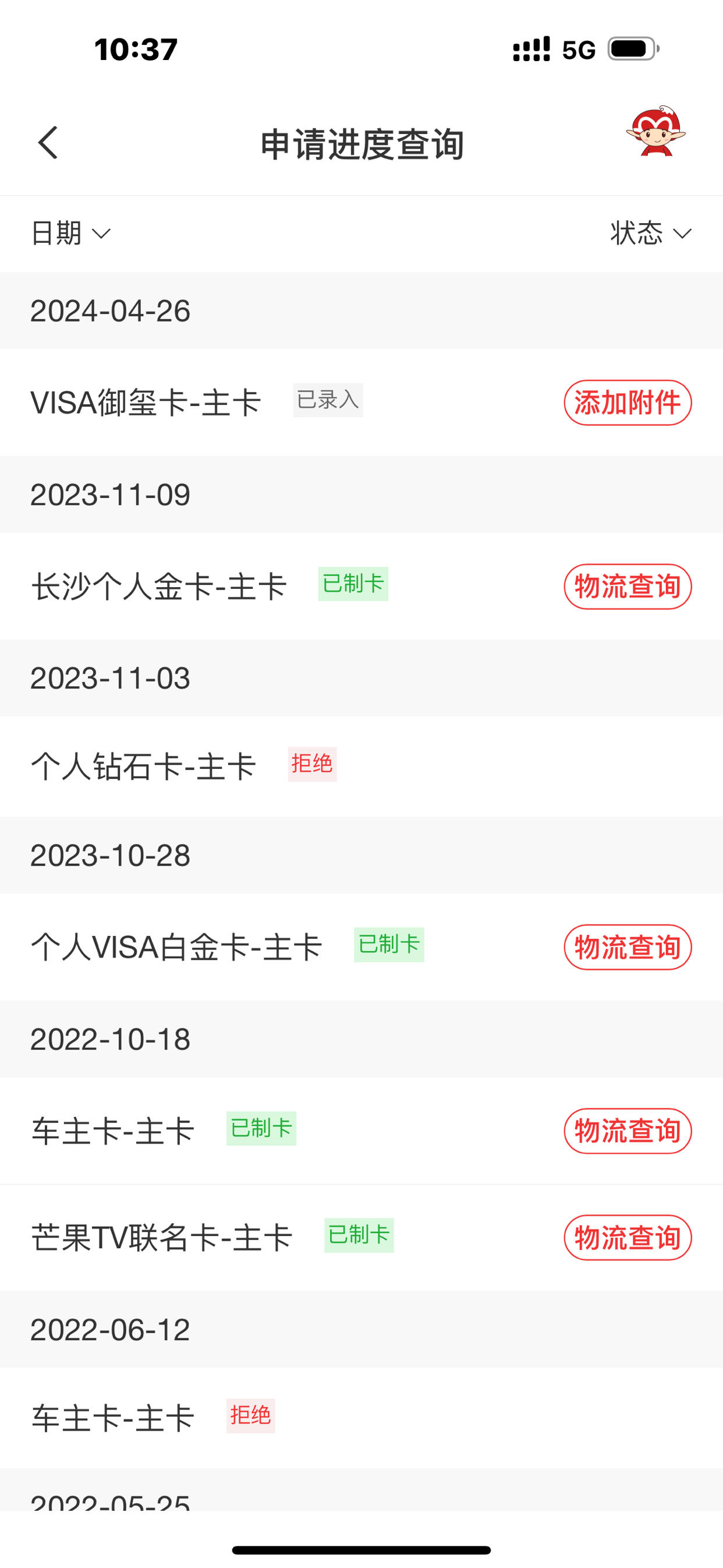Expand the 状态 filter dropdown
The width and height of the screenshot is (723, 1568).
click(651, 233)
